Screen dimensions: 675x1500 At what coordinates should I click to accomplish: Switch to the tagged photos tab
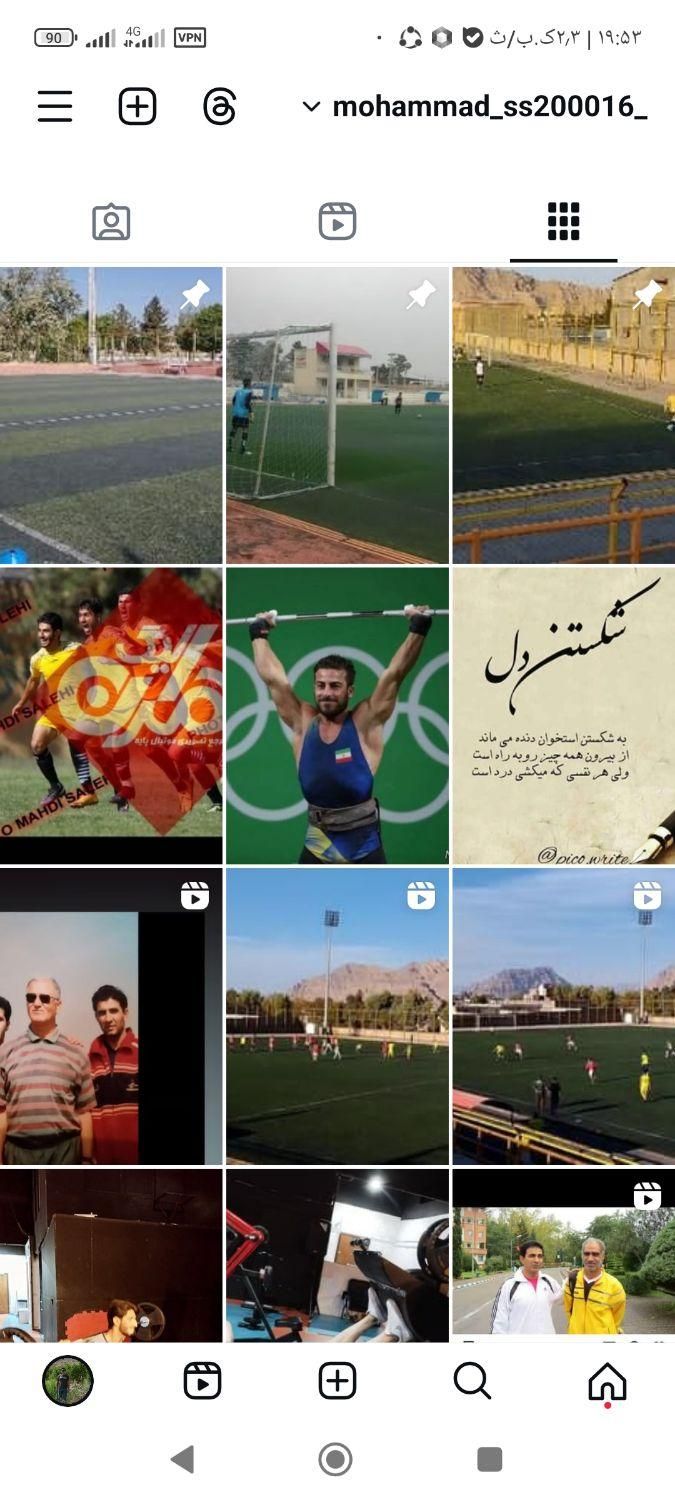coord(111,222)
